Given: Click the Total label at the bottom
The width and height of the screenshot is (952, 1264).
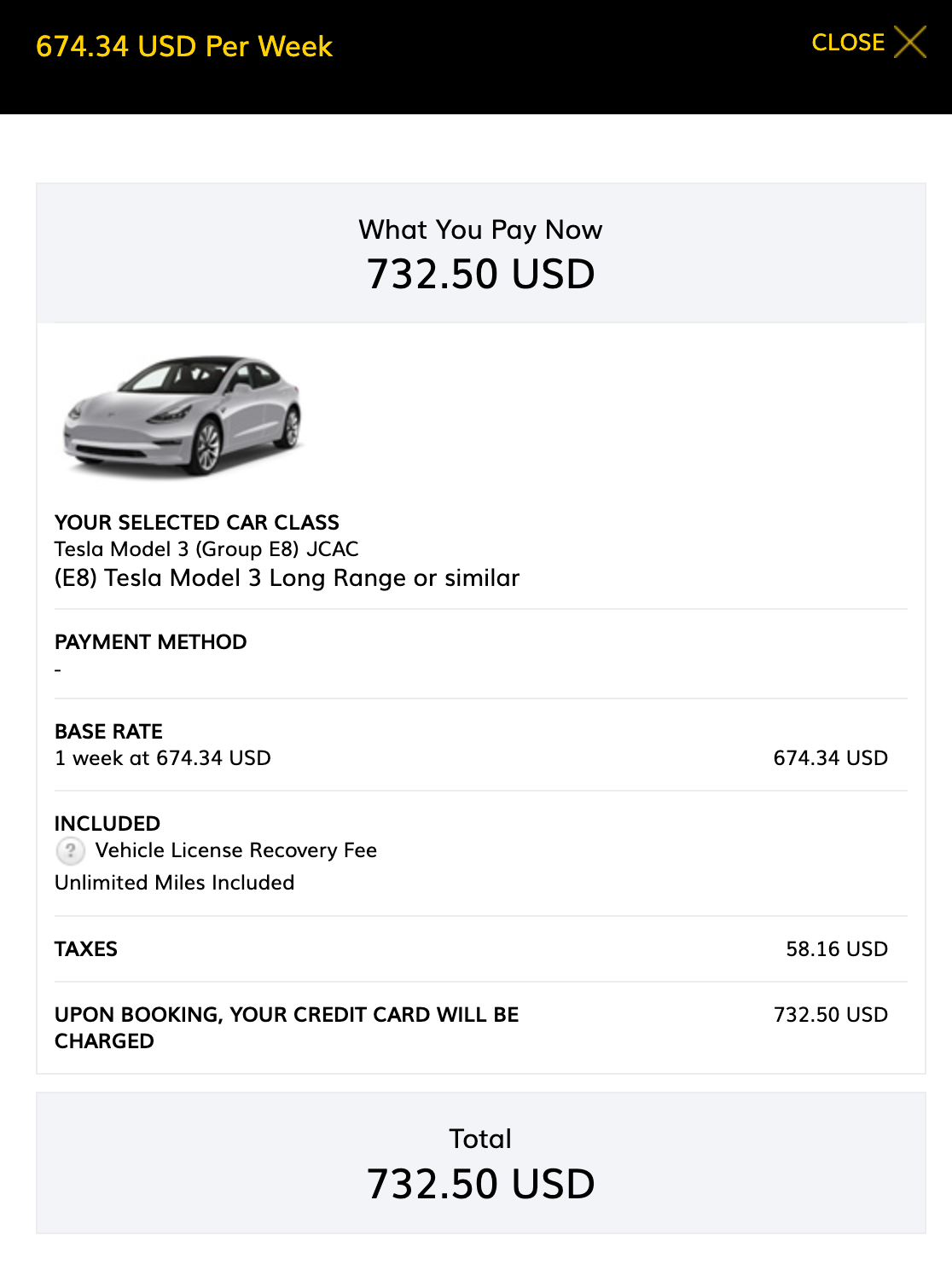Looking at the screenshot, I should click(479, 1139).
